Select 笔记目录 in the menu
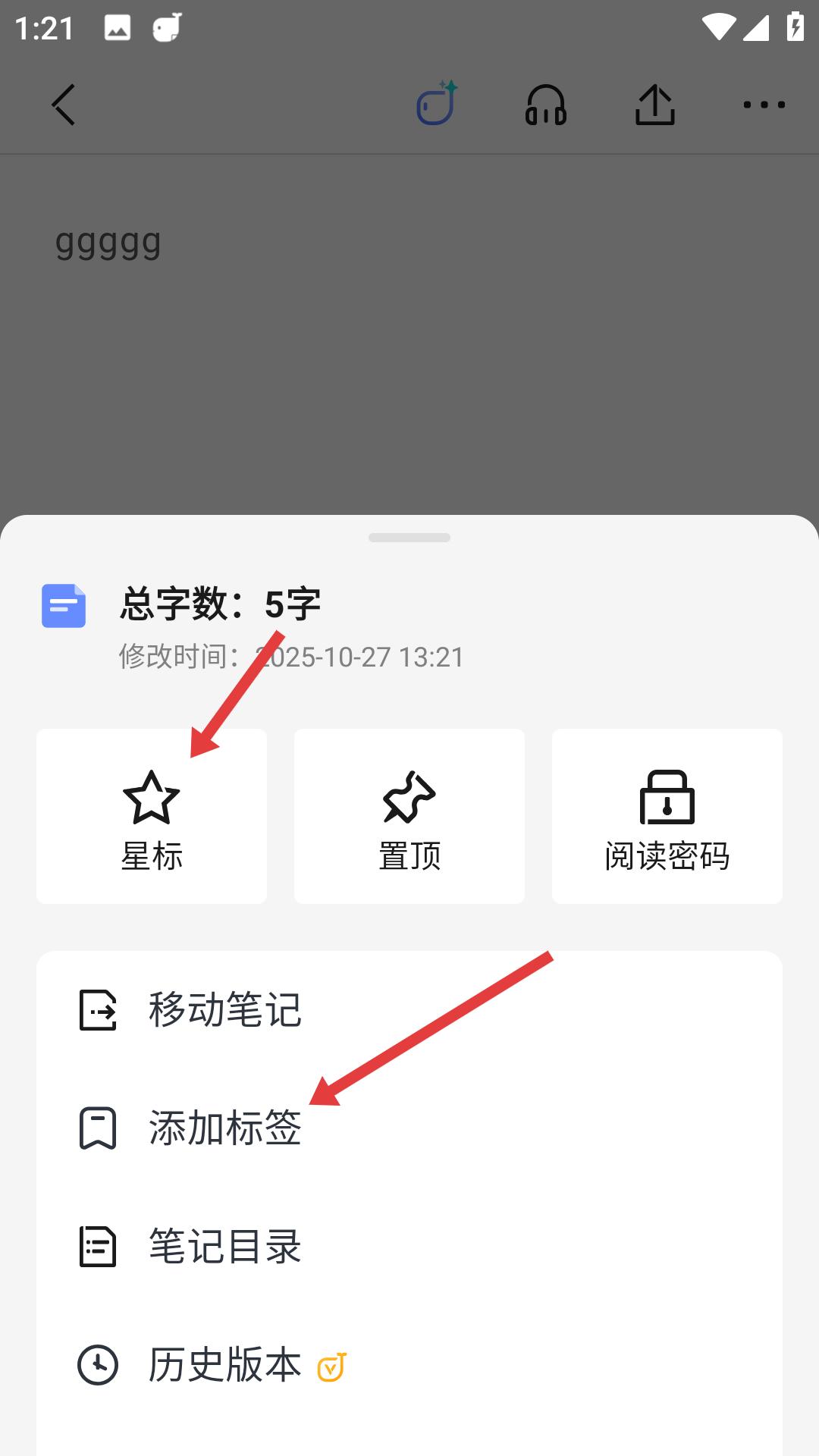Image resolution: width=819 pixels, height=1456 pixels. tap(225, 1247)
